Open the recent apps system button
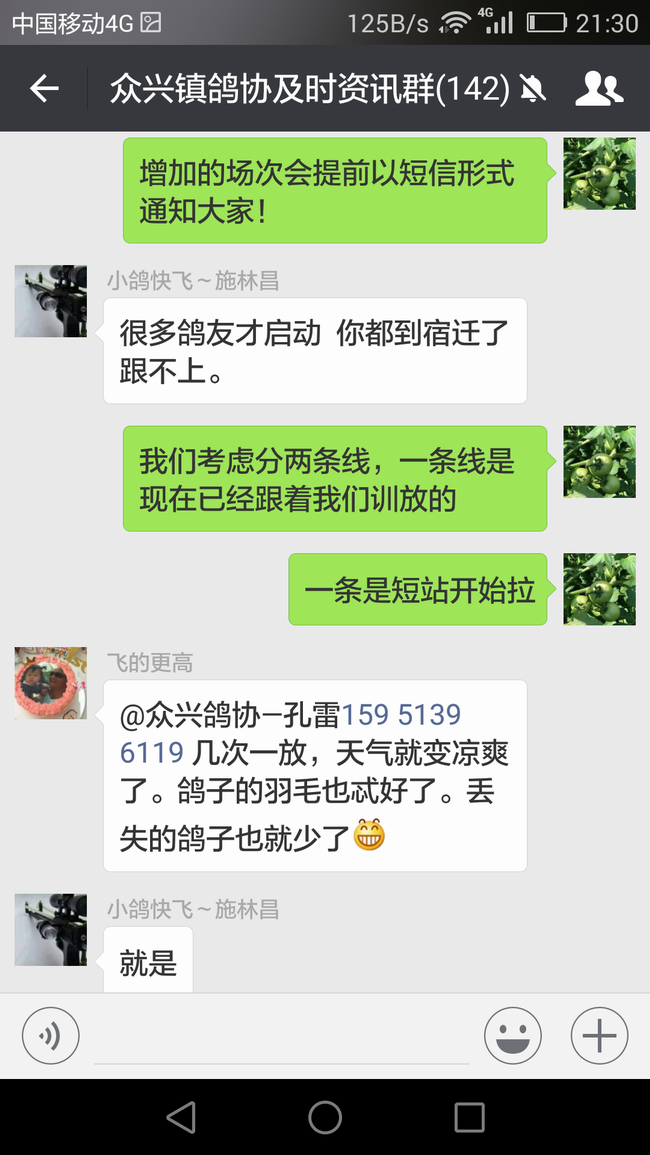 [469, 1117]
